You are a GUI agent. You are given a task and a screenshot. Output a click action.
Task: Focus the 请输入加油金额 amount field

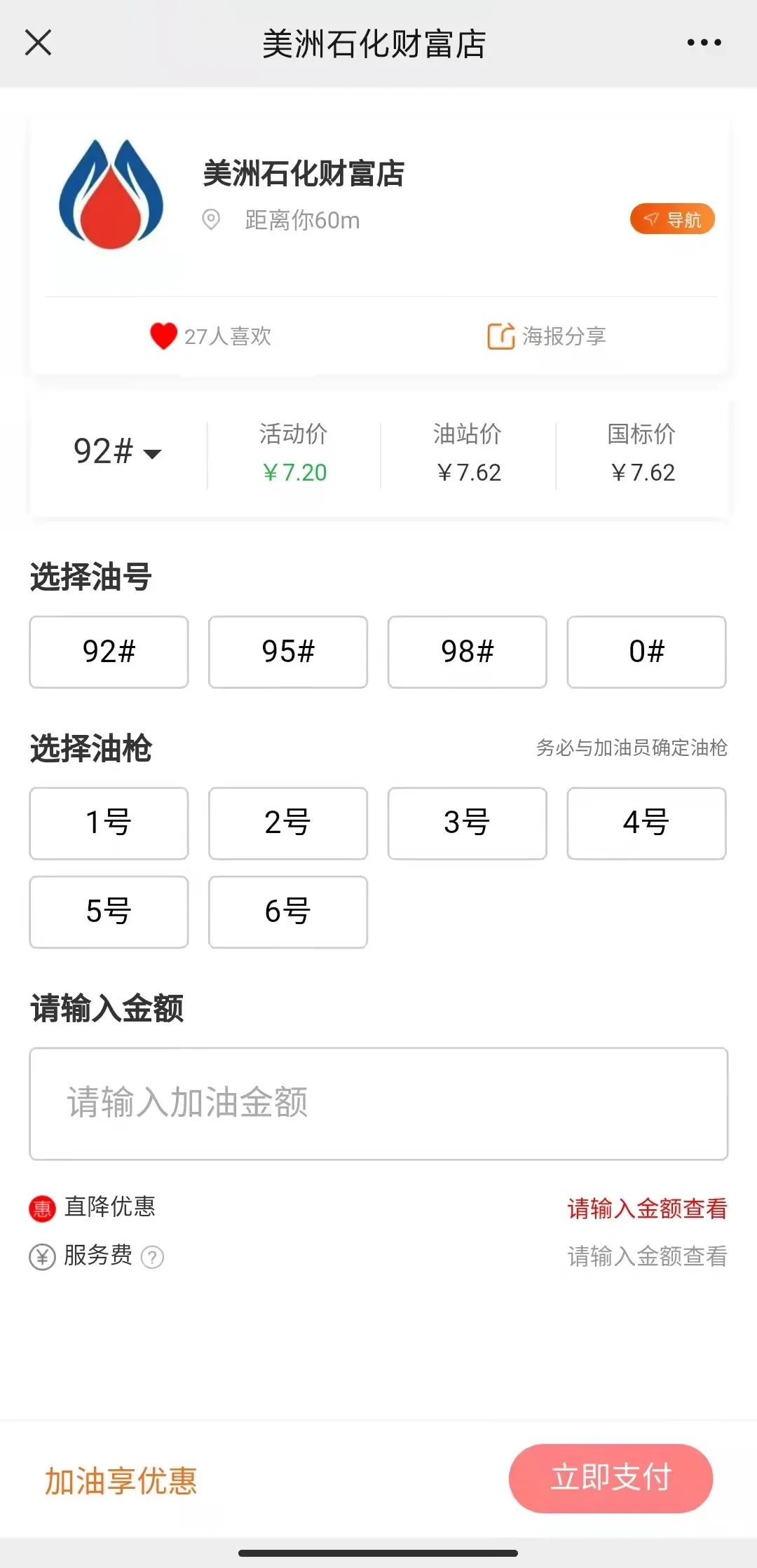[x=378, y=1103]
